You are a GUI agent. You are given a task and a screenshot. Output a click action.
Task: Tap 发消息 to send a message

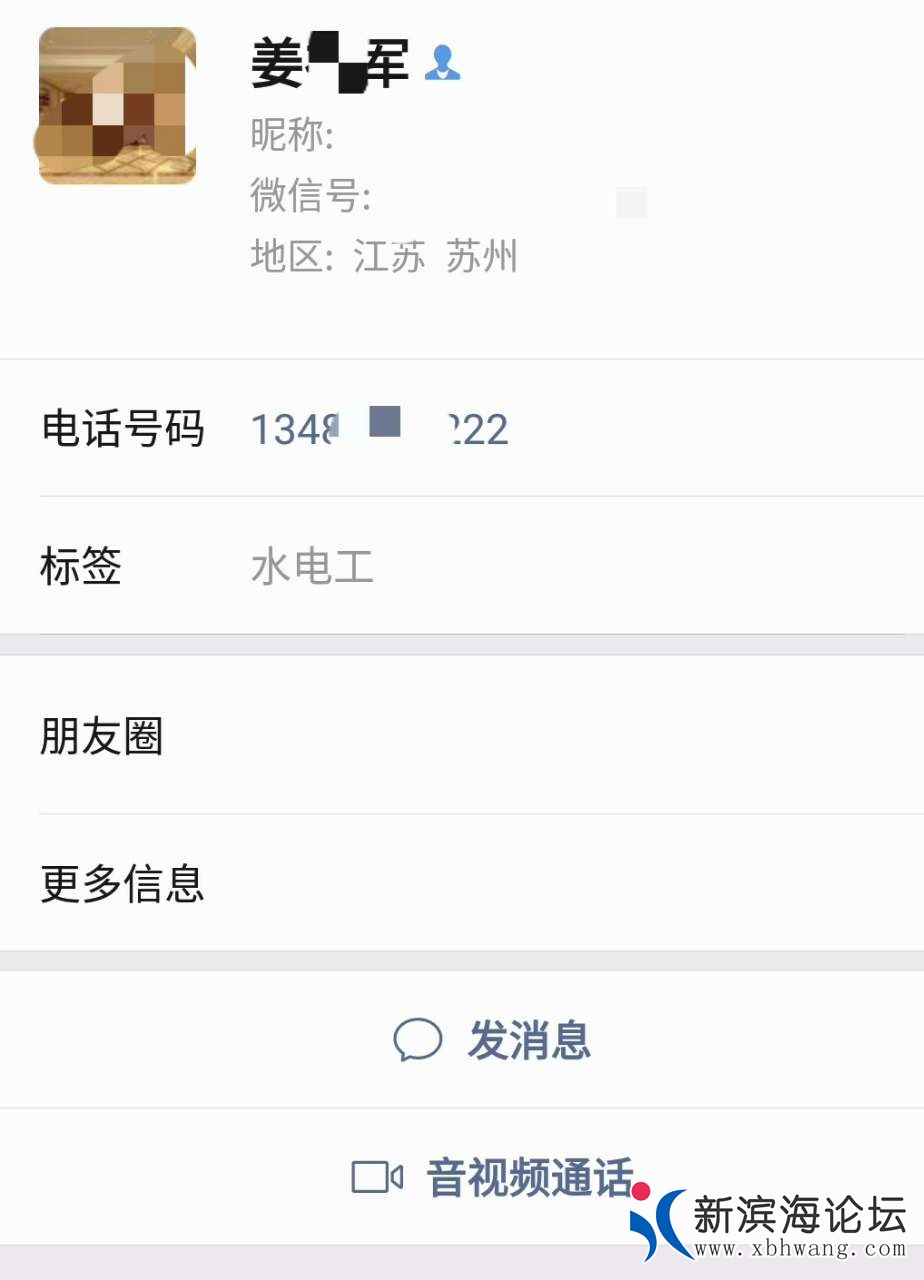[492, 1041]
